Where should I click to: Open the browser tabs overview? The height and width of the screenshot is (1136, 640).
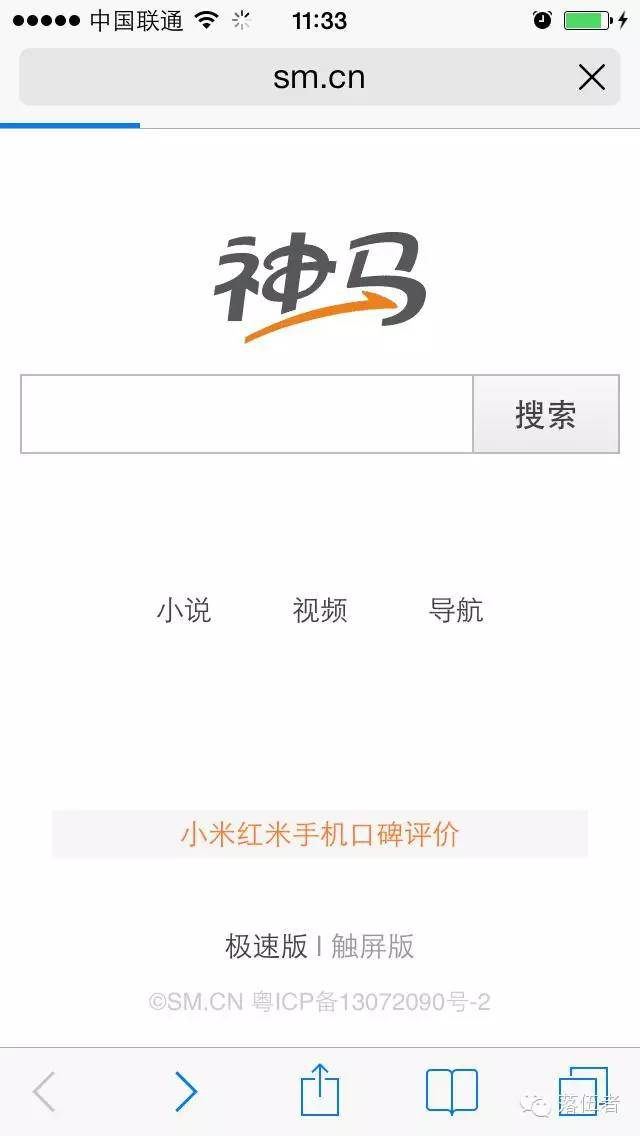[x=583, y=1091]
